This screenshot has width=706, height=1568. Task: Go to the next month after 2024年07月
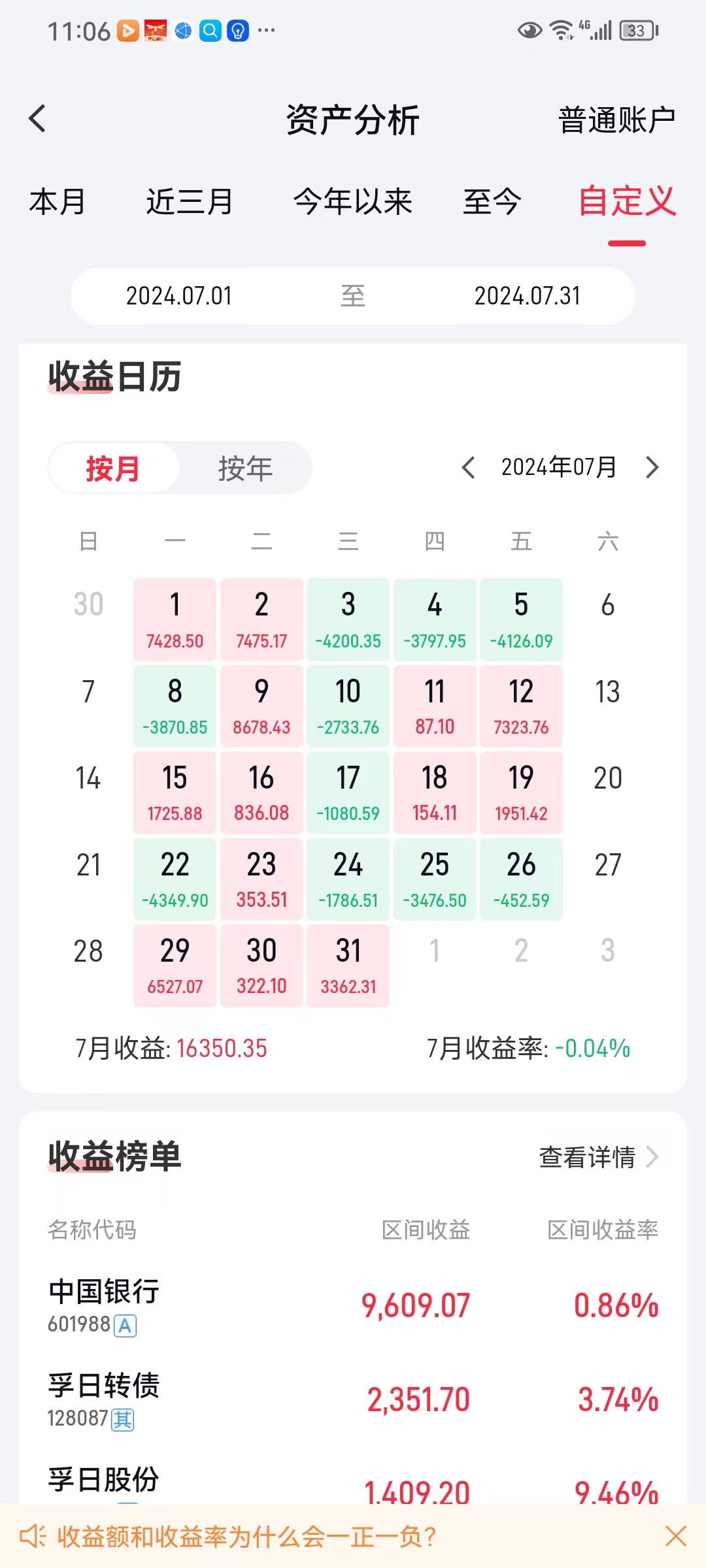652,468
